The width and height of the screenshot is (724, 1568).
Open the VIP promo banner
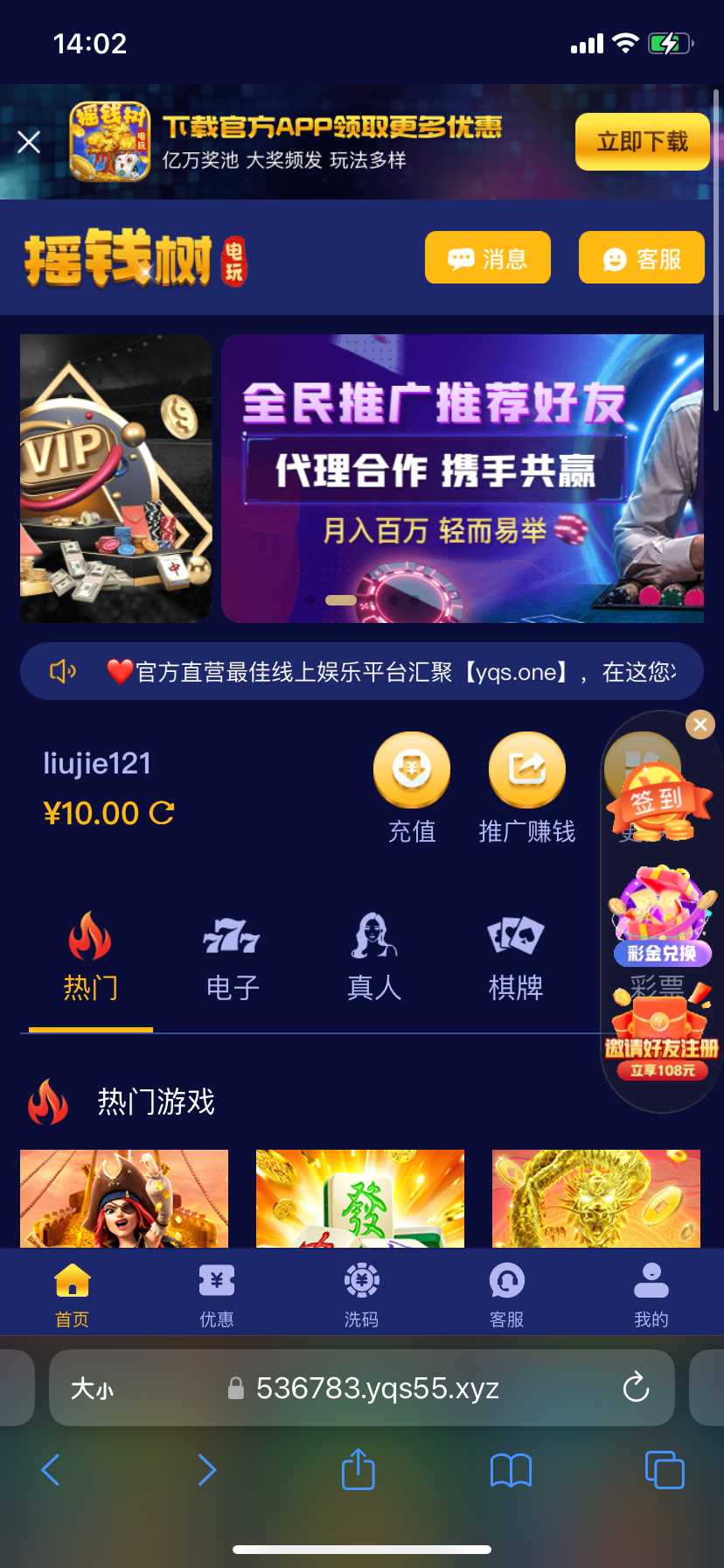pyautogui.click(x=116, y=478)
